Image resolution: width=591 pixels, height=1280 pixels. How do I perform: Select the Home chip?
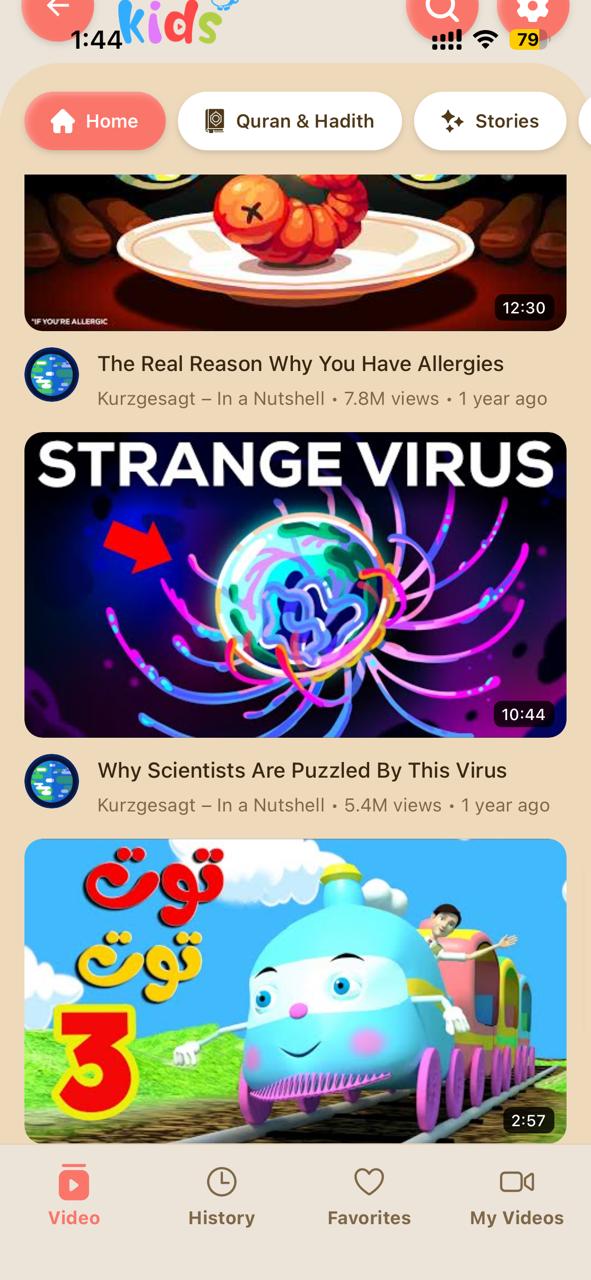pyautogui.click(x=95, y=121)
